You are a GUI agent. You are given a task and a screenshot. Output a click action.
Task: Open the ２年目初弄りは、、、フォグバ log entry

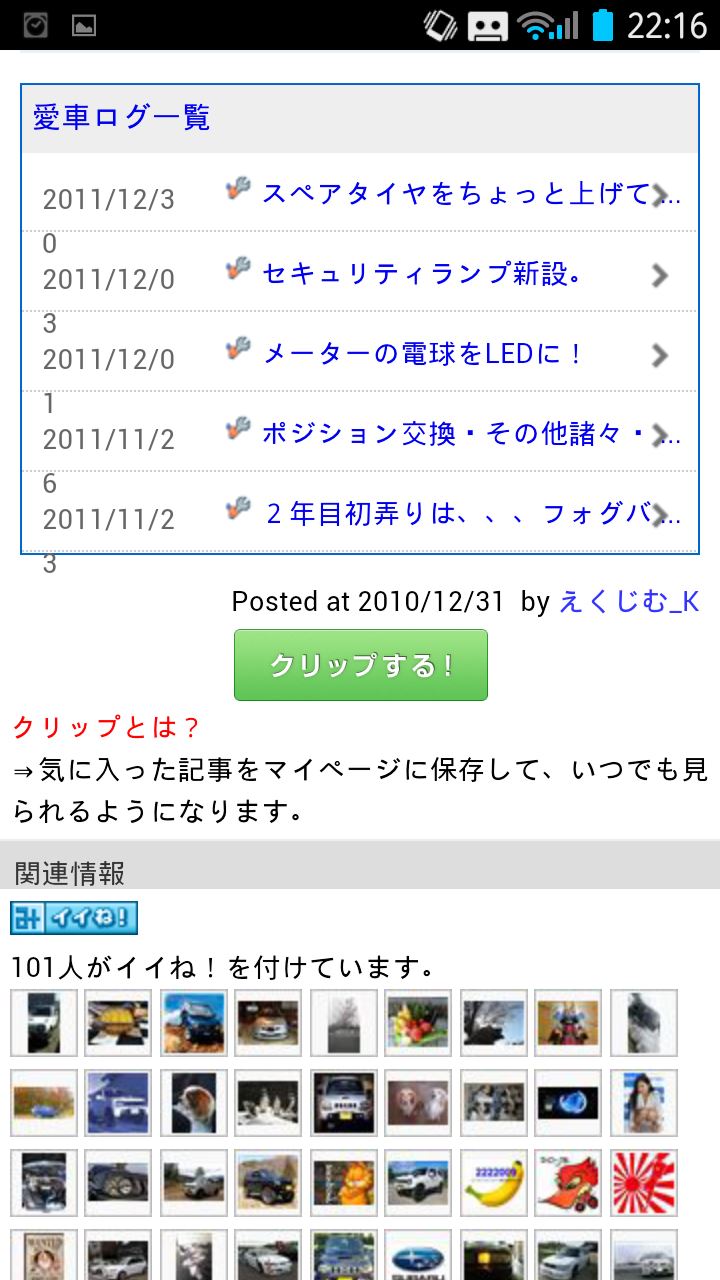tap(360, 512)
